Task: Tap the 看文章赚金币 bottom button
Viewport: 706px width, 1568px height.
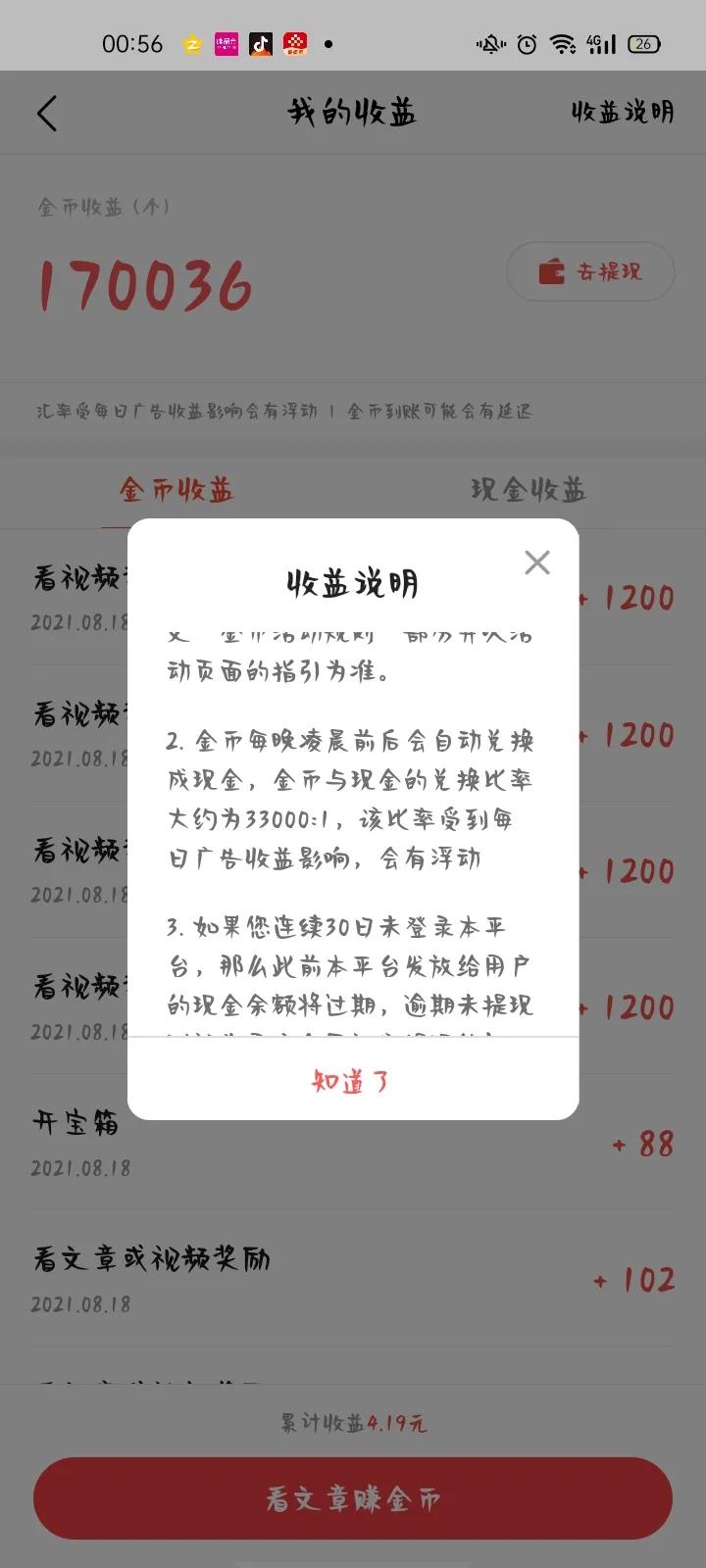Action: pos(353,1497)
